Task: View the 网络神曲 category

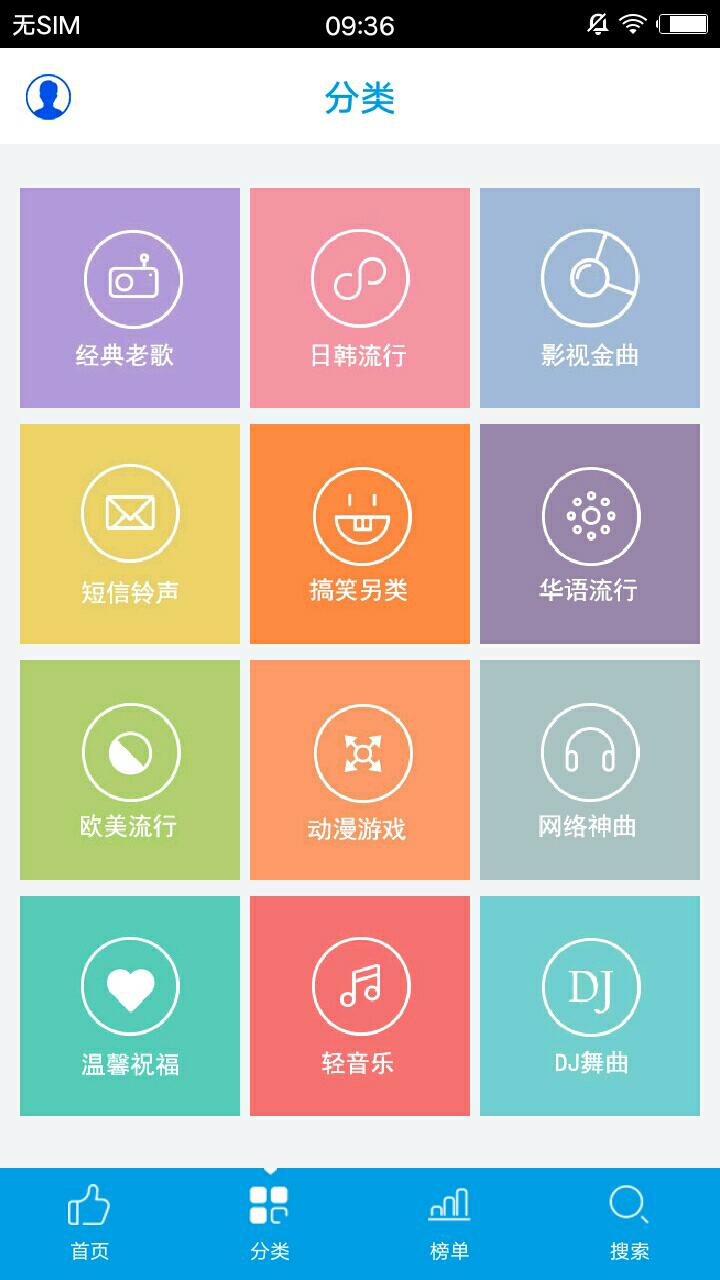Action: click(590, 770)
